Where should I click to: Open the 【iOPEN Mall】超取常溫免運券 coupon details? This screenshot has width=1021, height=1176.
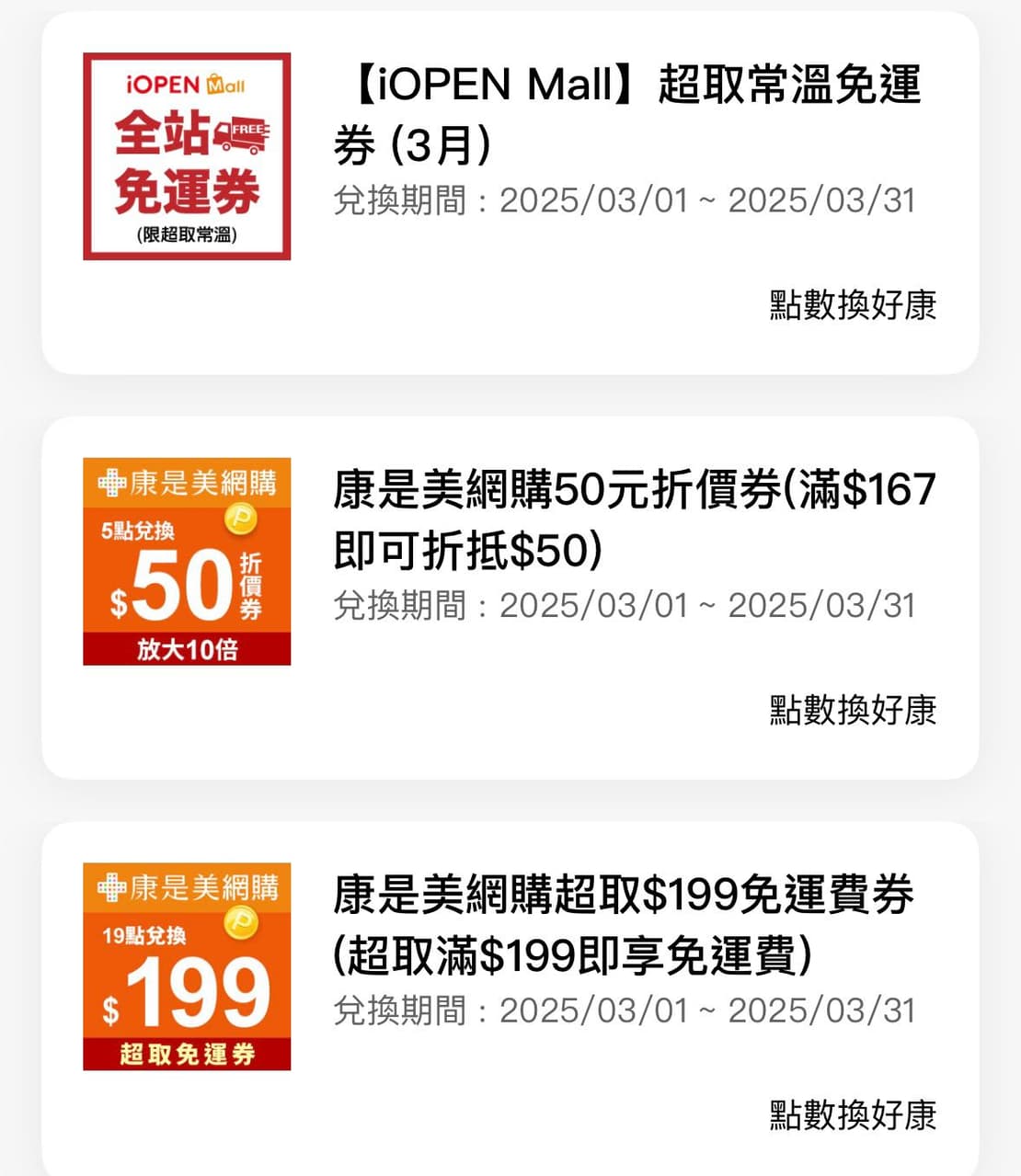click(635, 111)
